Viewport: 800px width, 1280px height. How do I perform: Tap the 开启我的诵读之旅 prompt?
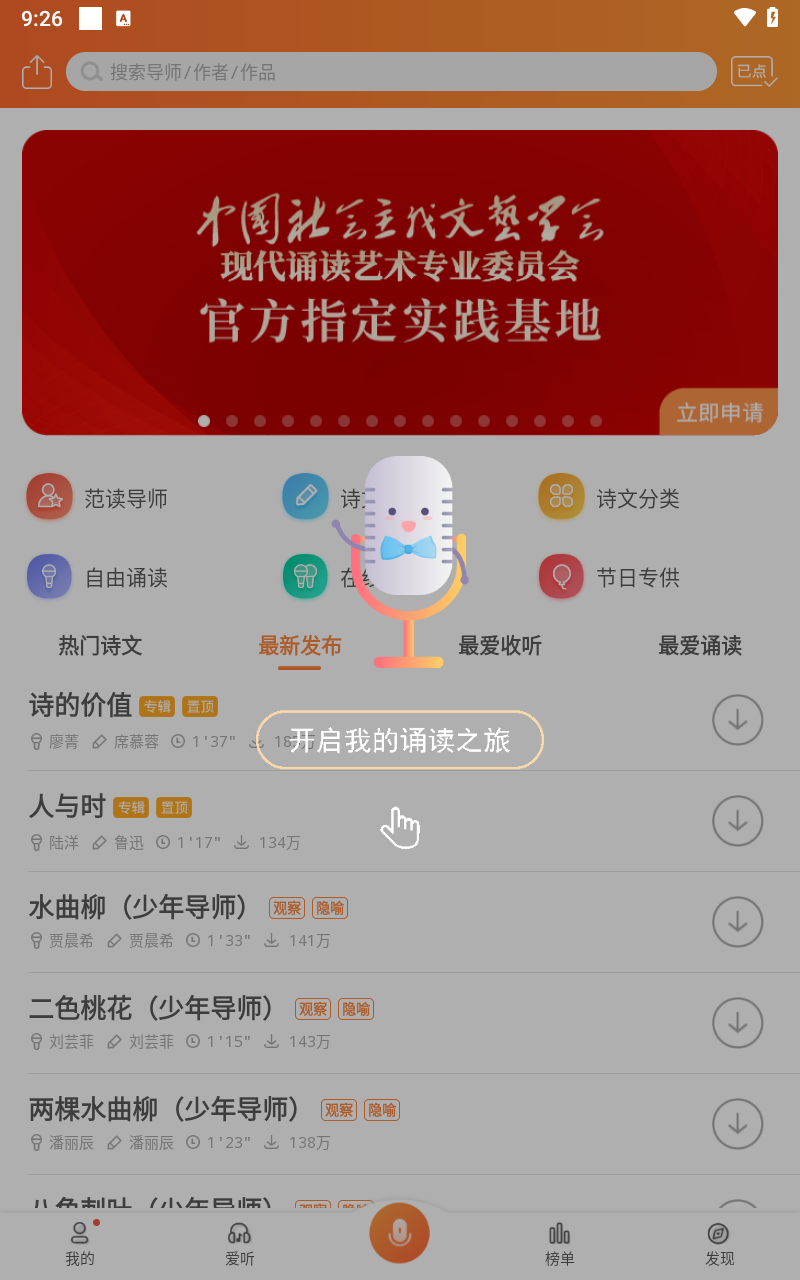400,740
